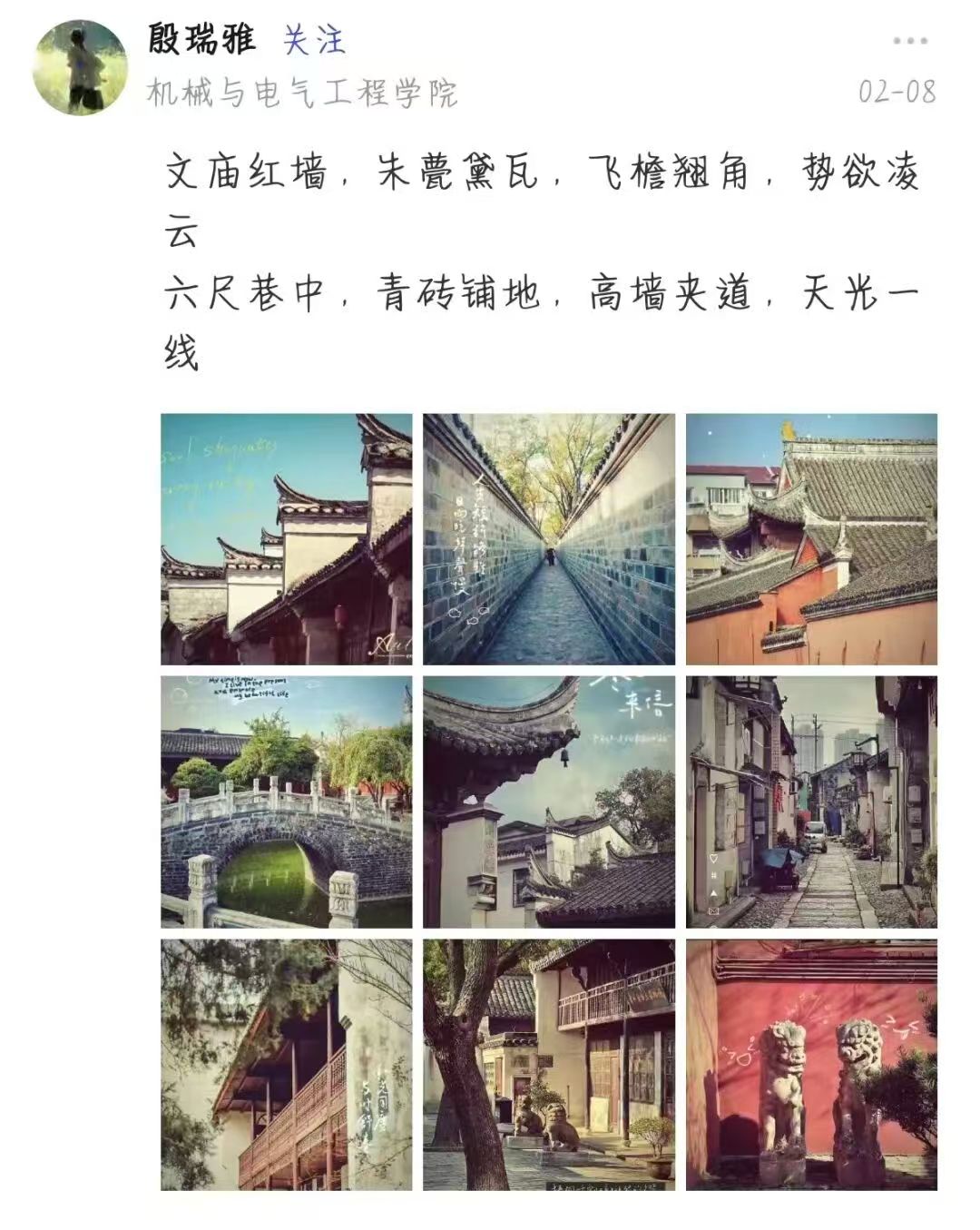
Task: Open the wooden balcony building photo
Action: click(286, 1064)
